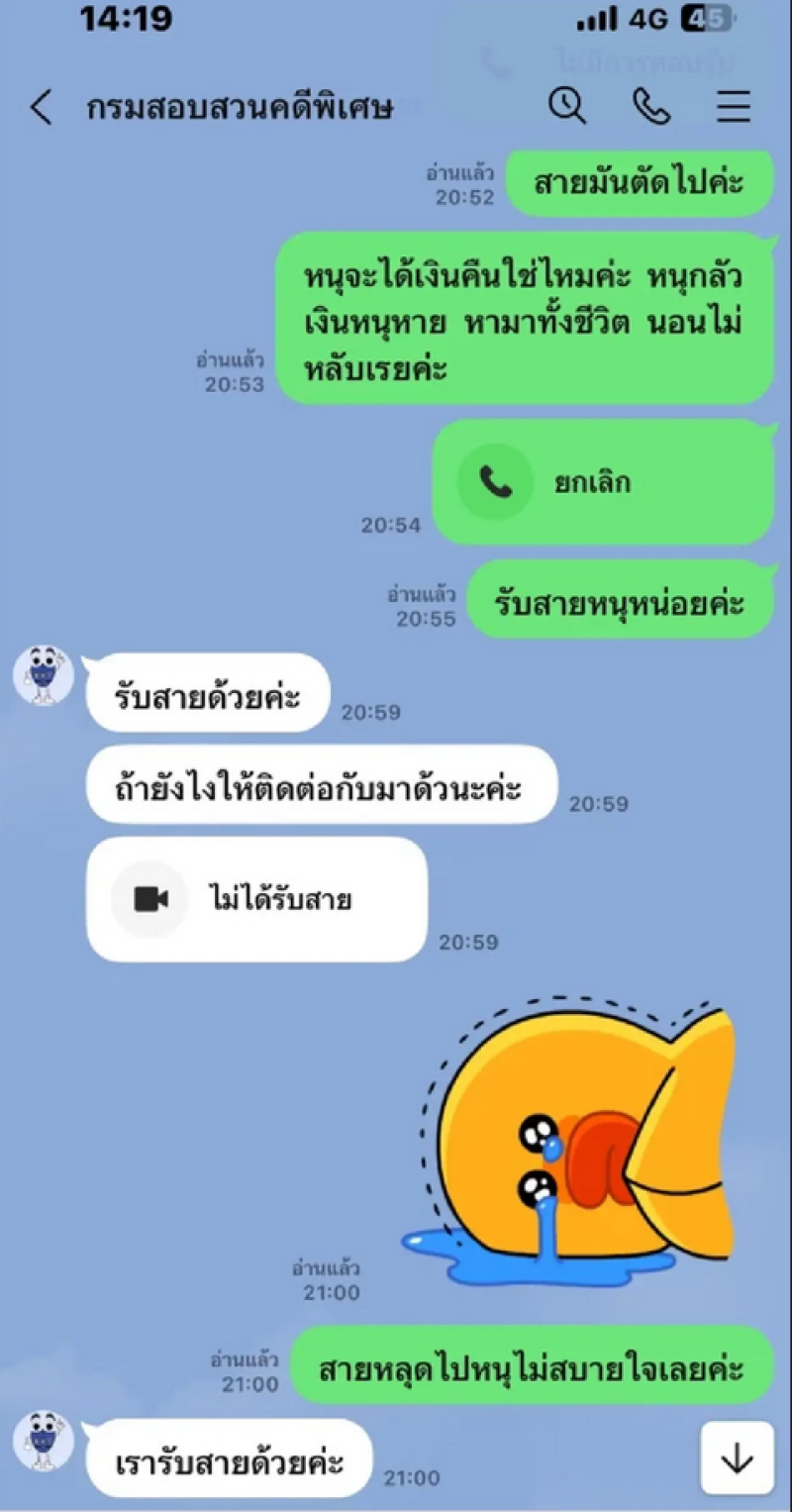Tap the cancelled call bubble ยกเลิก
This screenshot has width=792, height=1512.
602,483
